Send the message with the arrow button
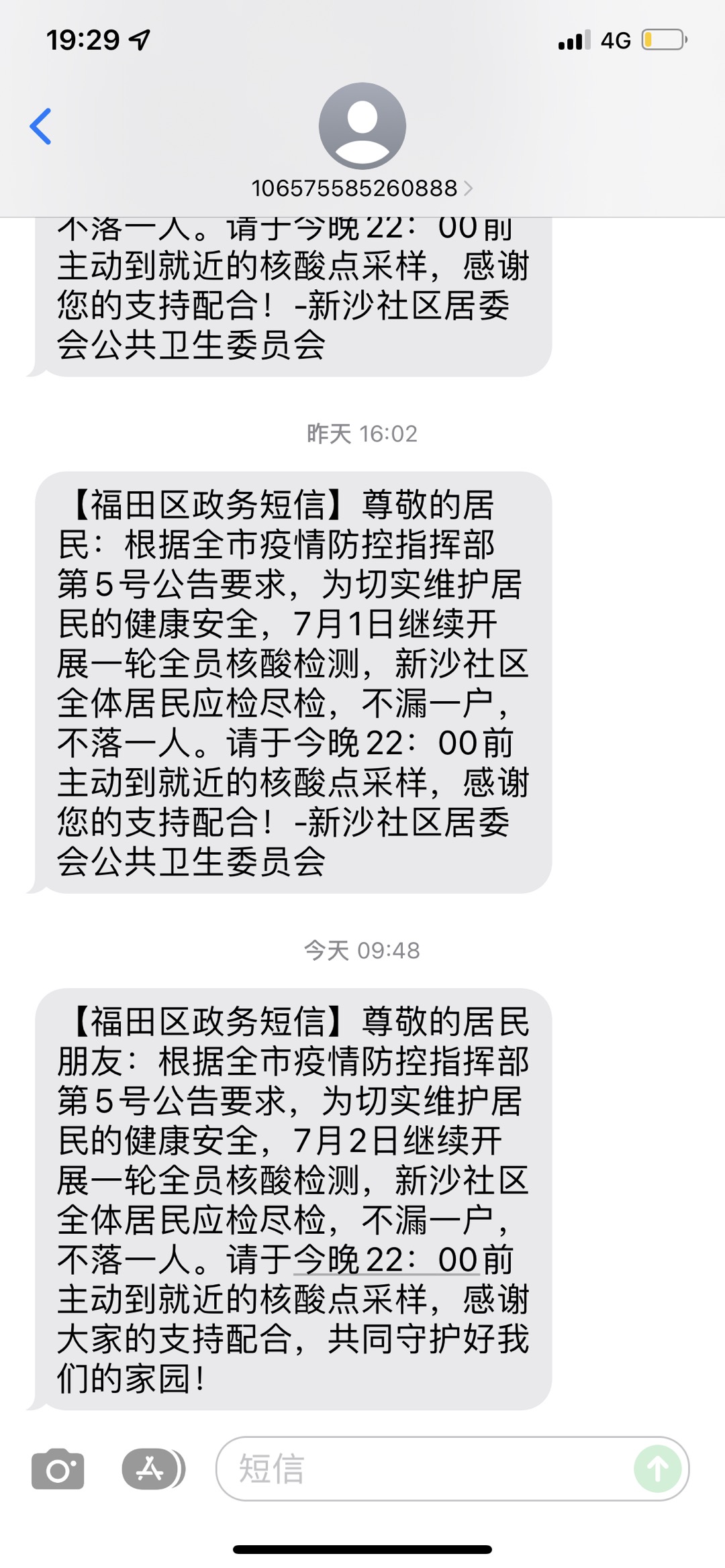The height and width of the screenshot is (1568, 725). (x=657, y=1469)
